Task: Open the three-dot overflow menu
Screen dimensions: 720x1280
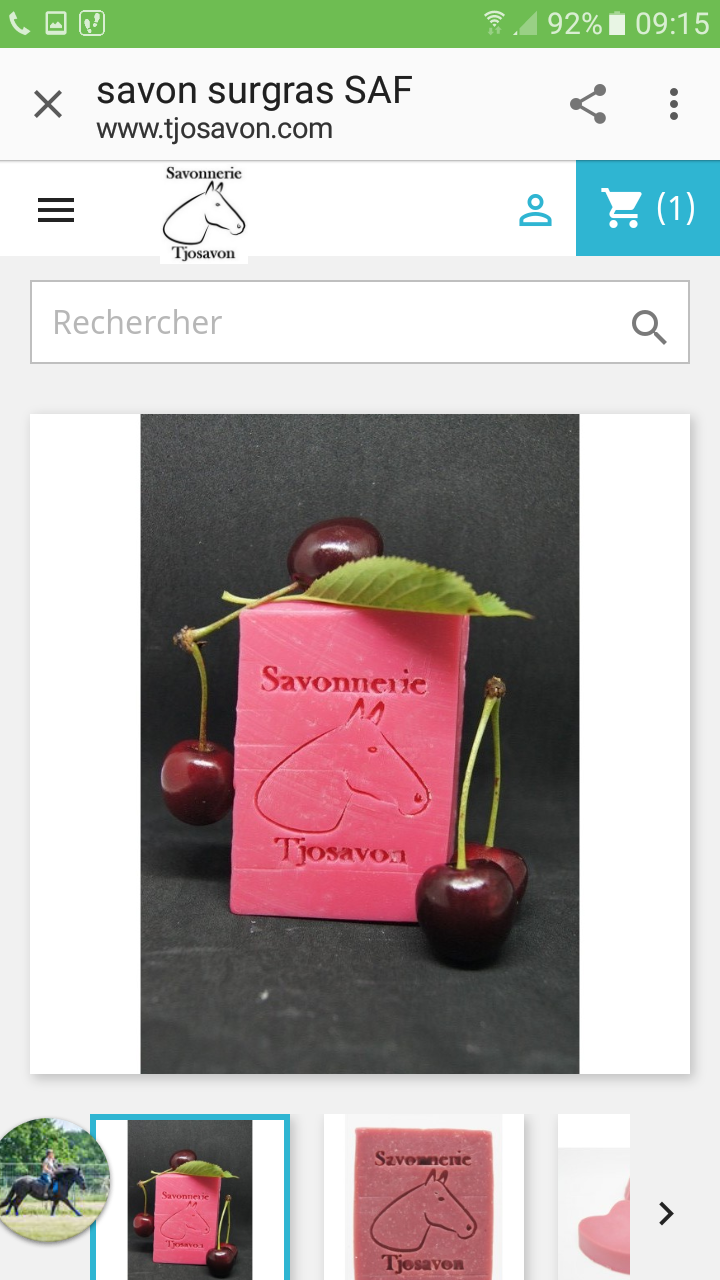Action: 674,104
